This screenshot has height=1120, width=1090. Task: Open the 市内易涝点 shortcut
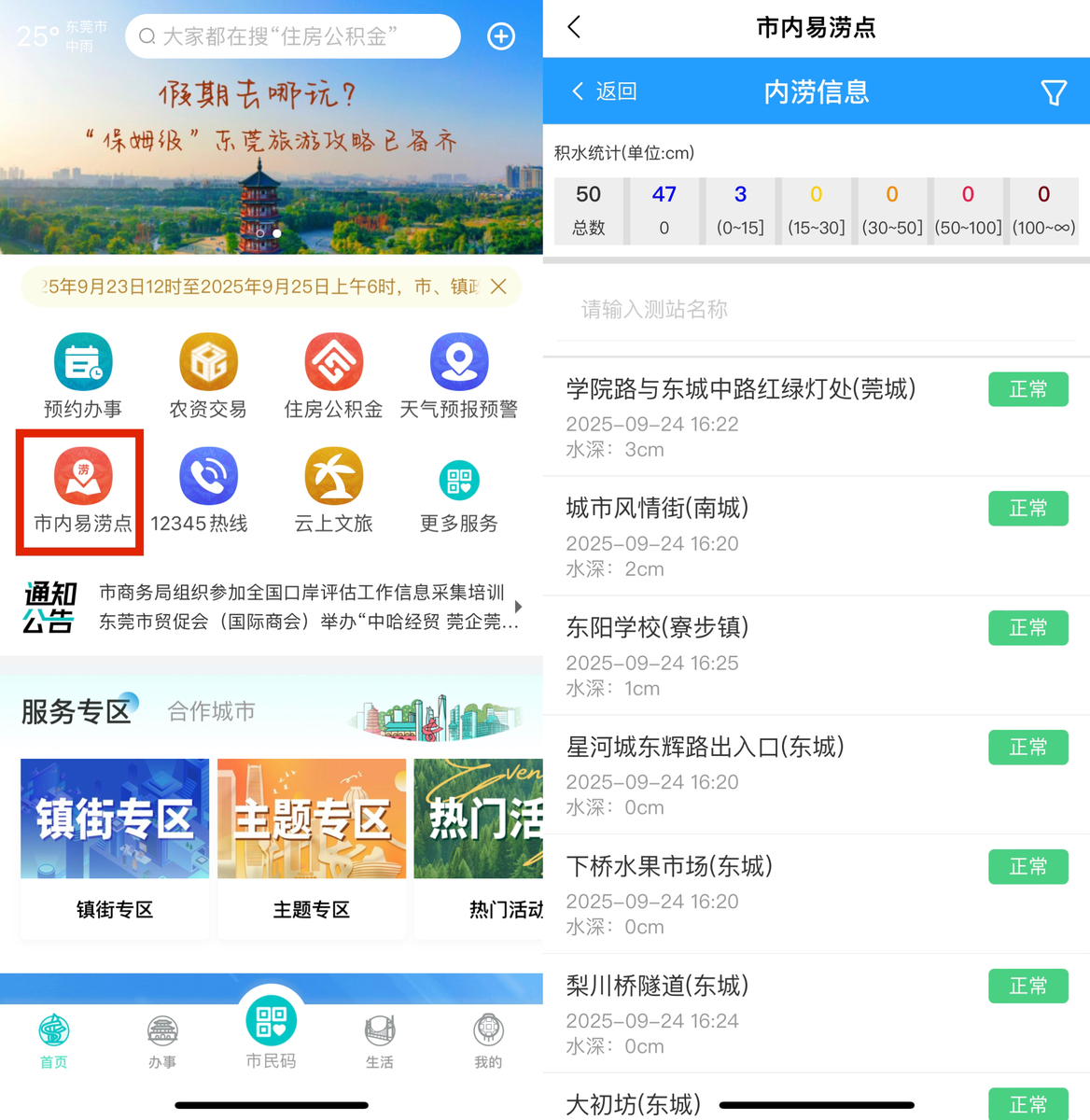click(x=82, y=491)
